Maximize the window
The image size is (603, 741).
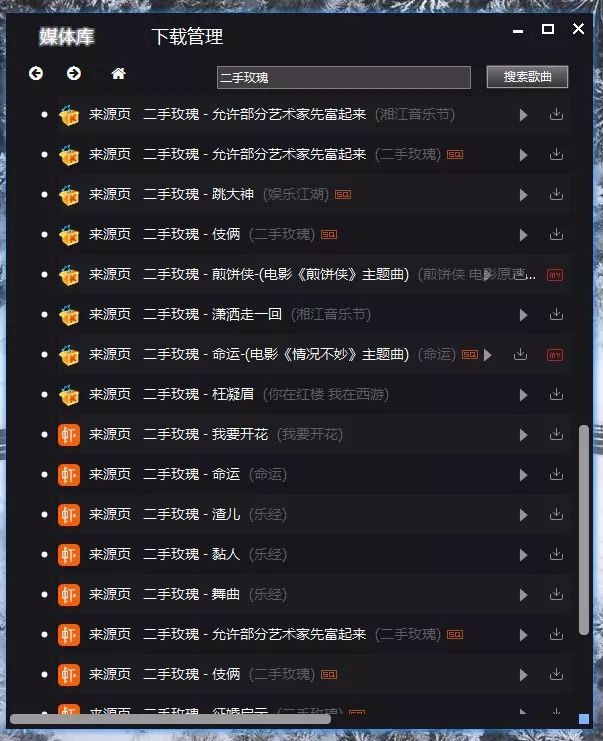click(x=548, y=30)
